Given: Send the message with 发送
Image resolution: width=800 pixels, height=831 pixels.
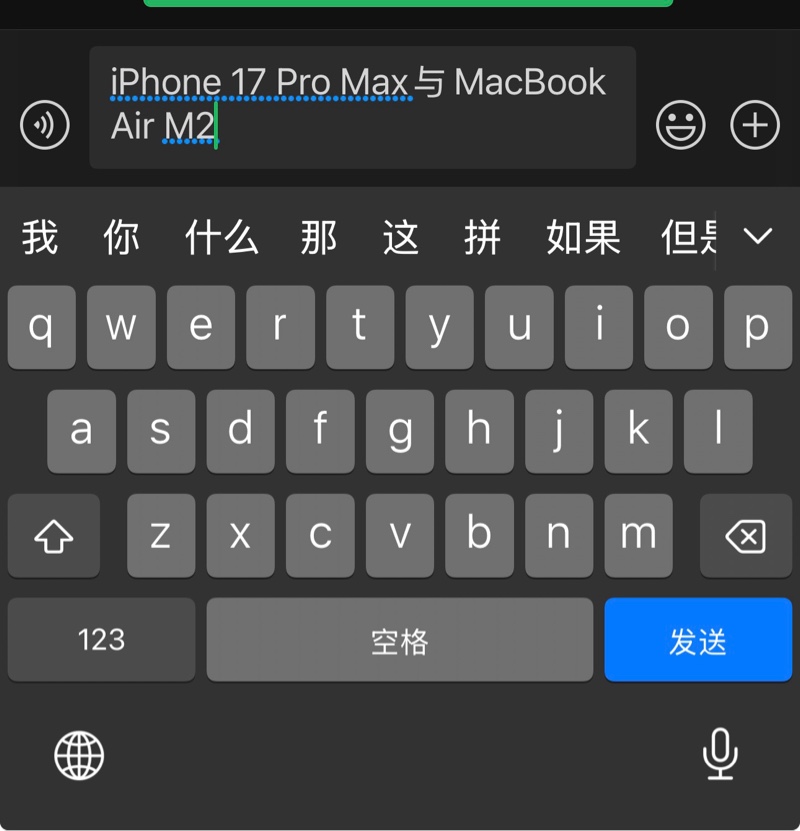Looking at the screenshot, I should click(698, 640).
